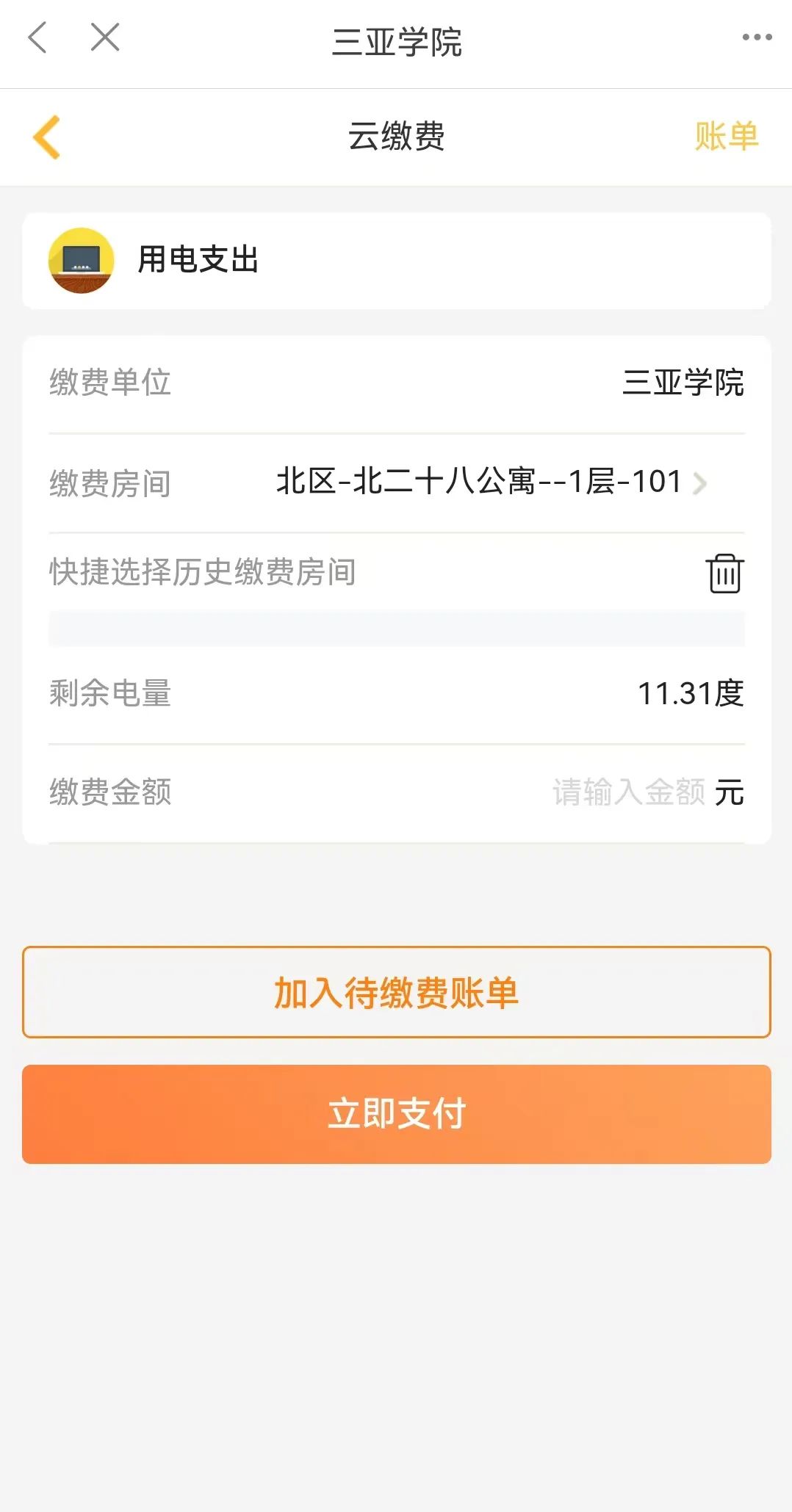Tap the navigation back chevron at top left
This screenshot has height=1512, width=792.
pyautogui.click(x=35, y=37)
